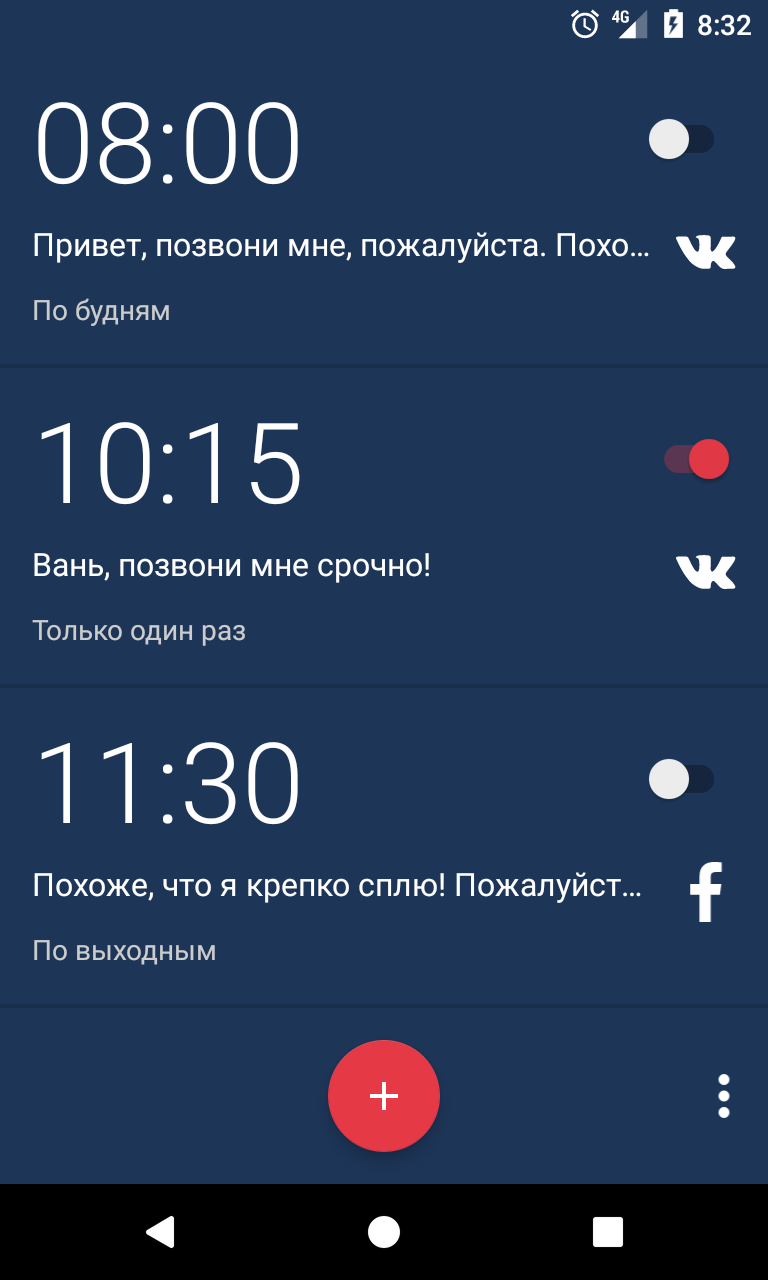Tap the Facebook icon on 11:30 alarm
Screen dimensions: 768x1280
coord(706,892)
